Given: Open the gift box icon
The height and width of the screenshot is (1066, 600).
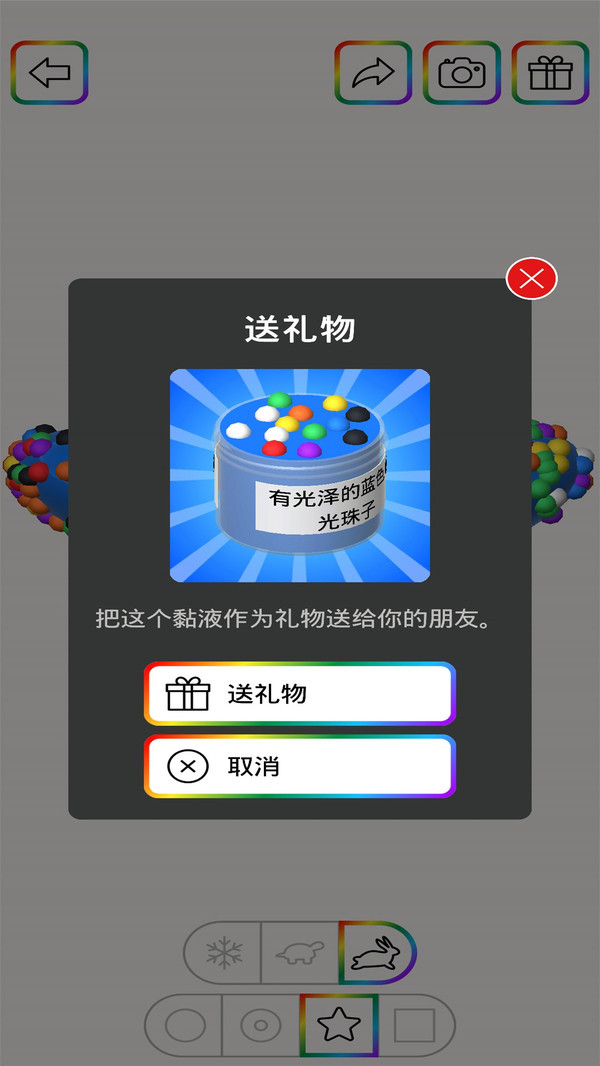Looking at the screenshot, I should [550, 73].
